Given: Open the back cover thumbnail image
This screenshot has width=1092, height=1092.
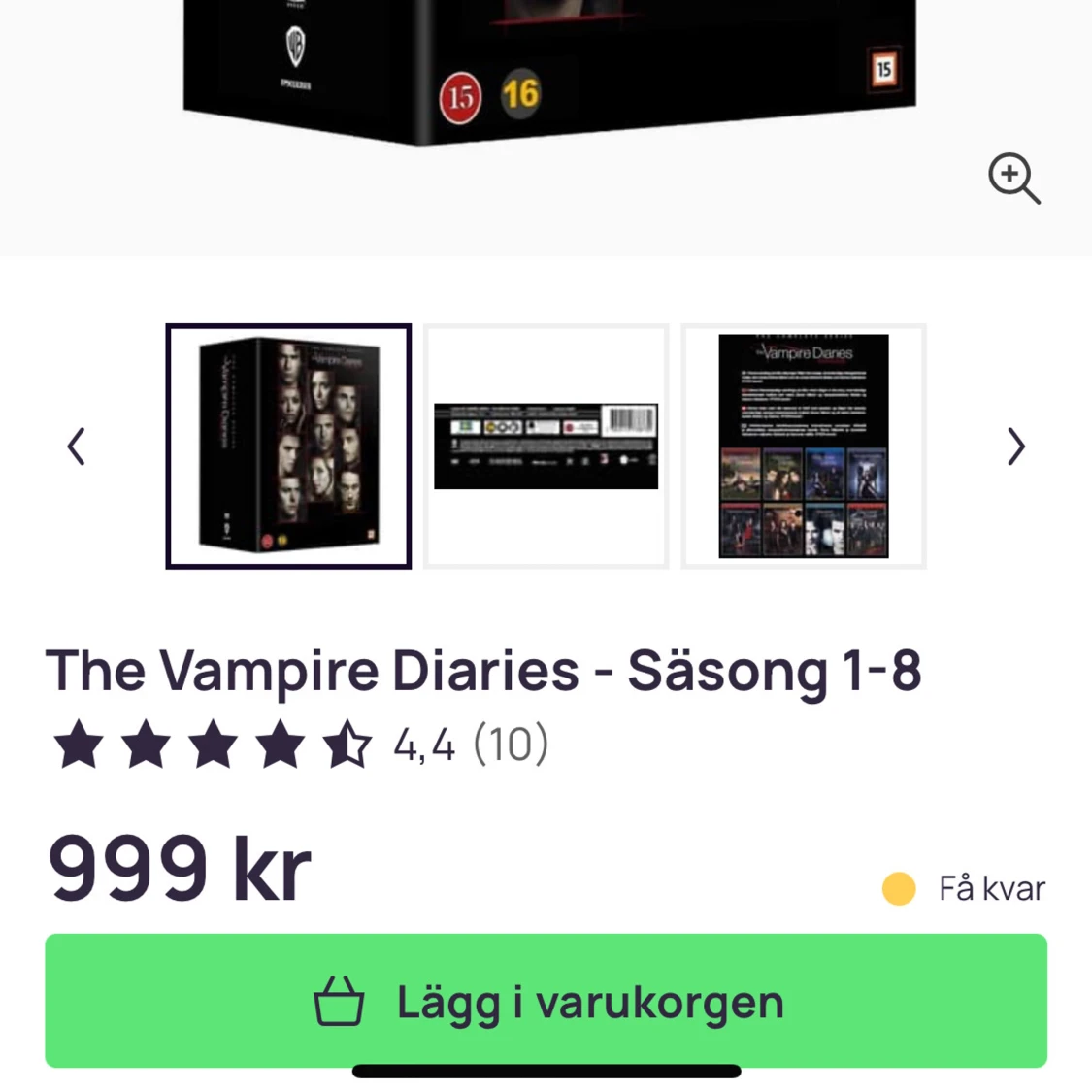Looking at the screenshot, I should 803,447.
